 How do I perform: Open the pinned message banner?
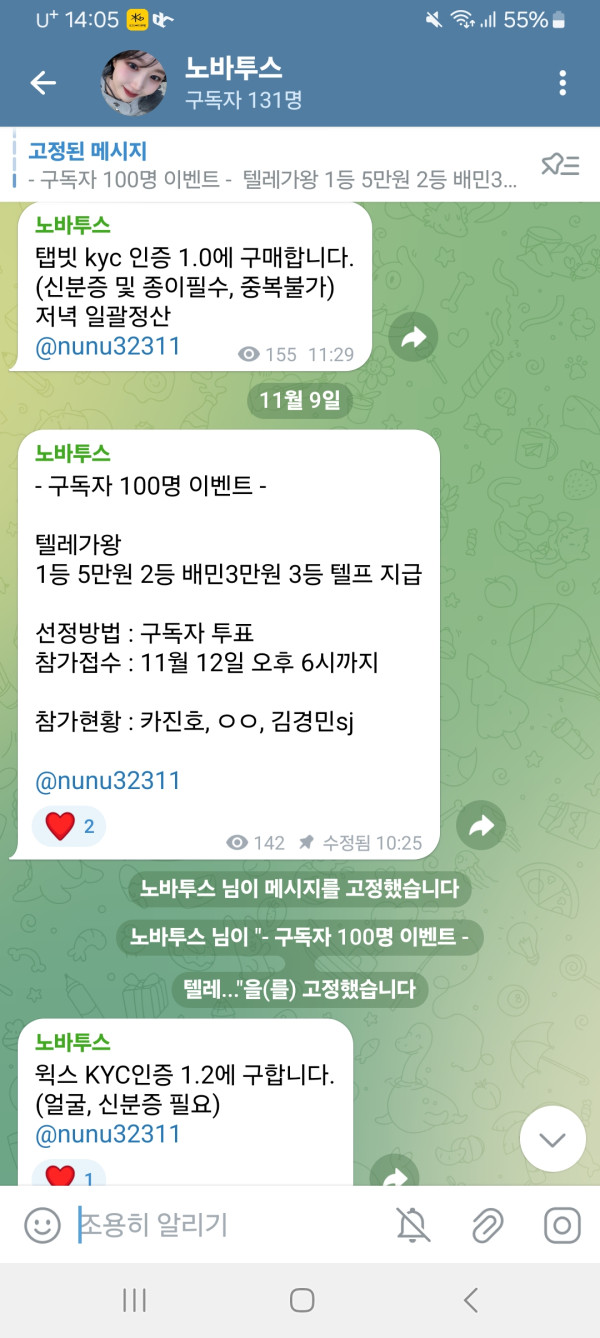270,166
